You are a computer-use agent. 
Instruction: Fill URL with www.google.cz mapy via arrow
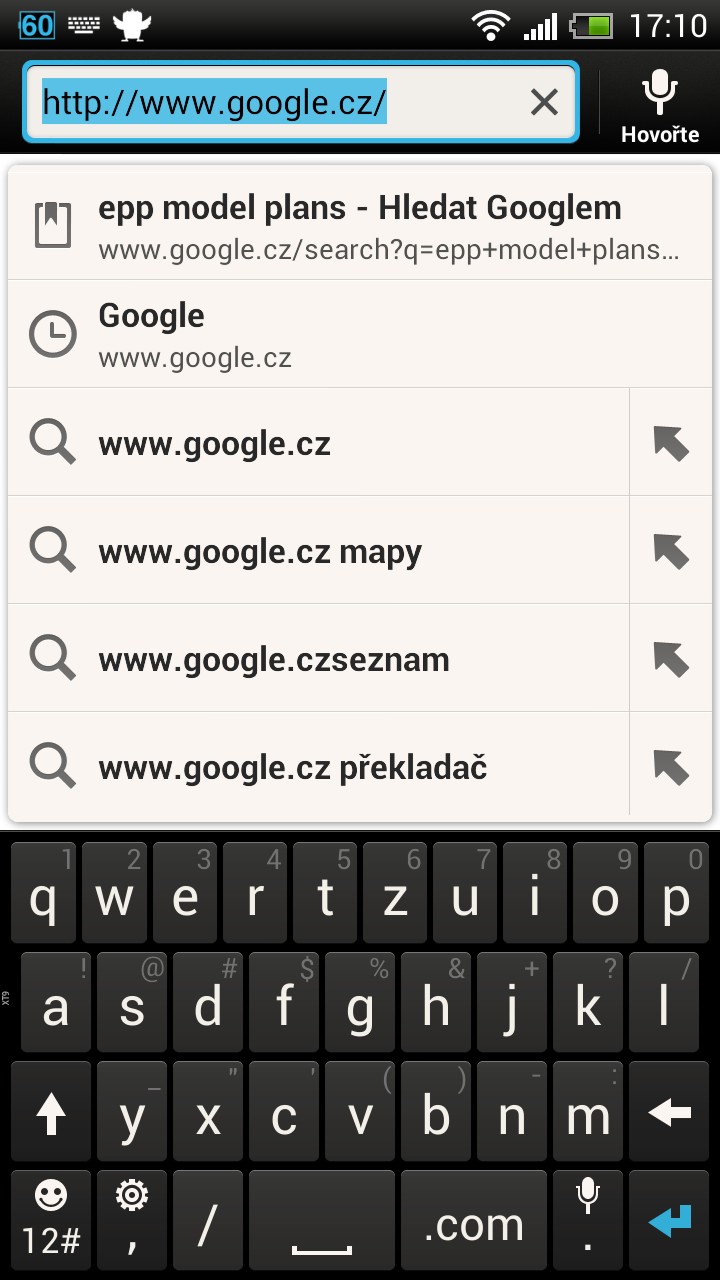(x=671, y=551)
